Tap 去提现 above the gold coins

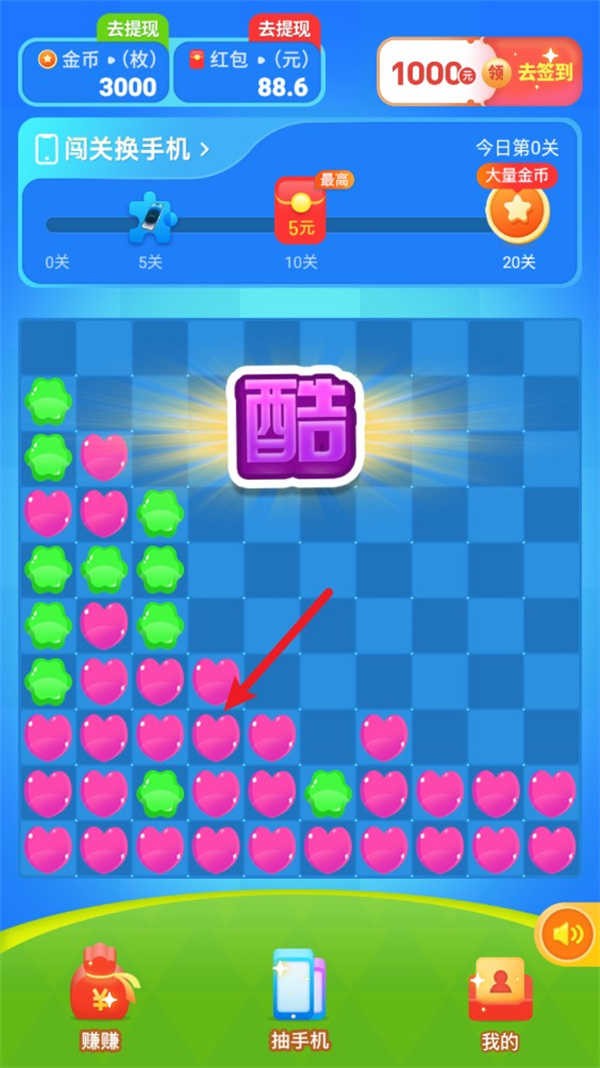(132, 29)
